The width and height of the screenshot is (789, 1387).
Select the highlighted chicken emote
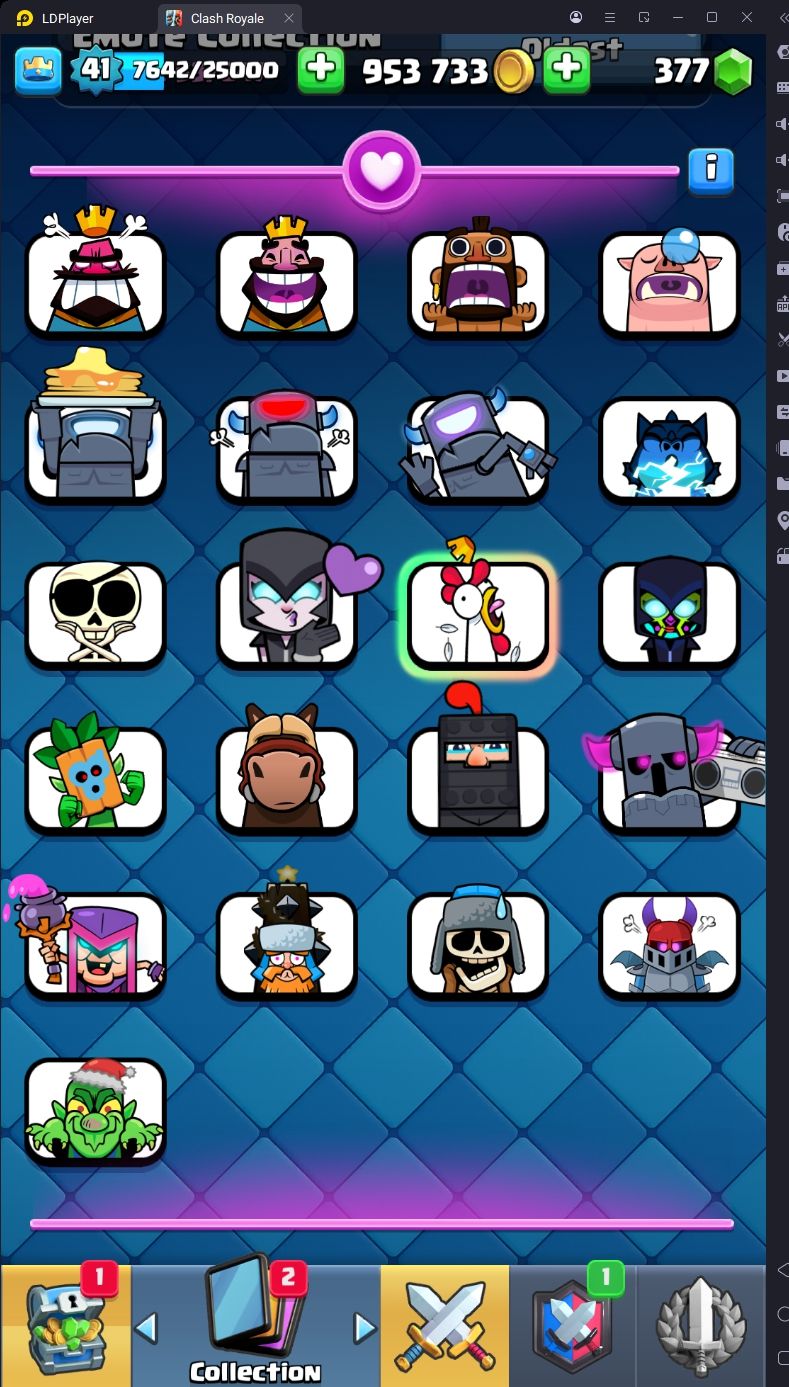pyautogui.click(x=478, y=612)
